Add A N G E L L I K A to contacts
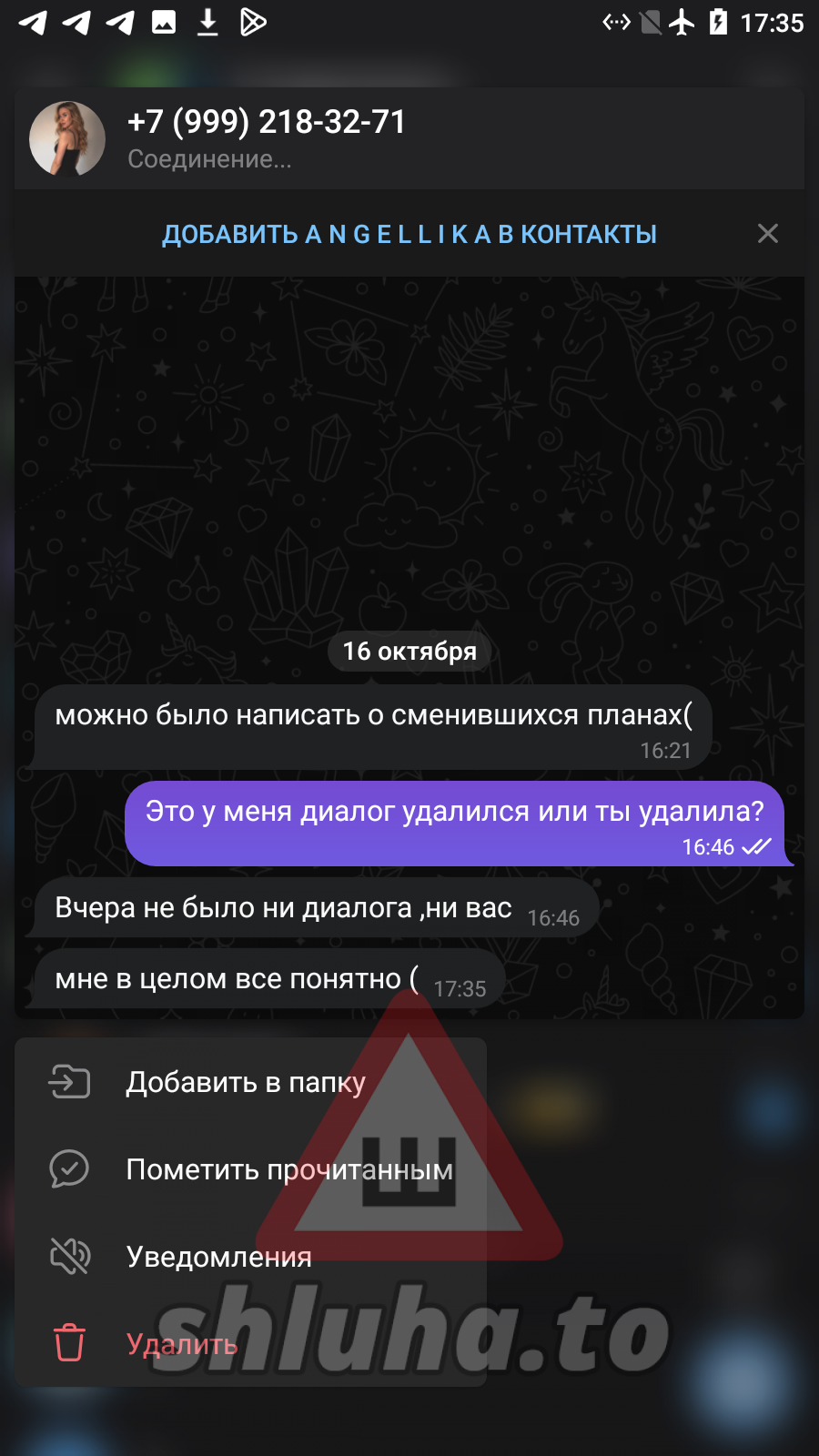819x1456 pixels. (x=409, y=234)
